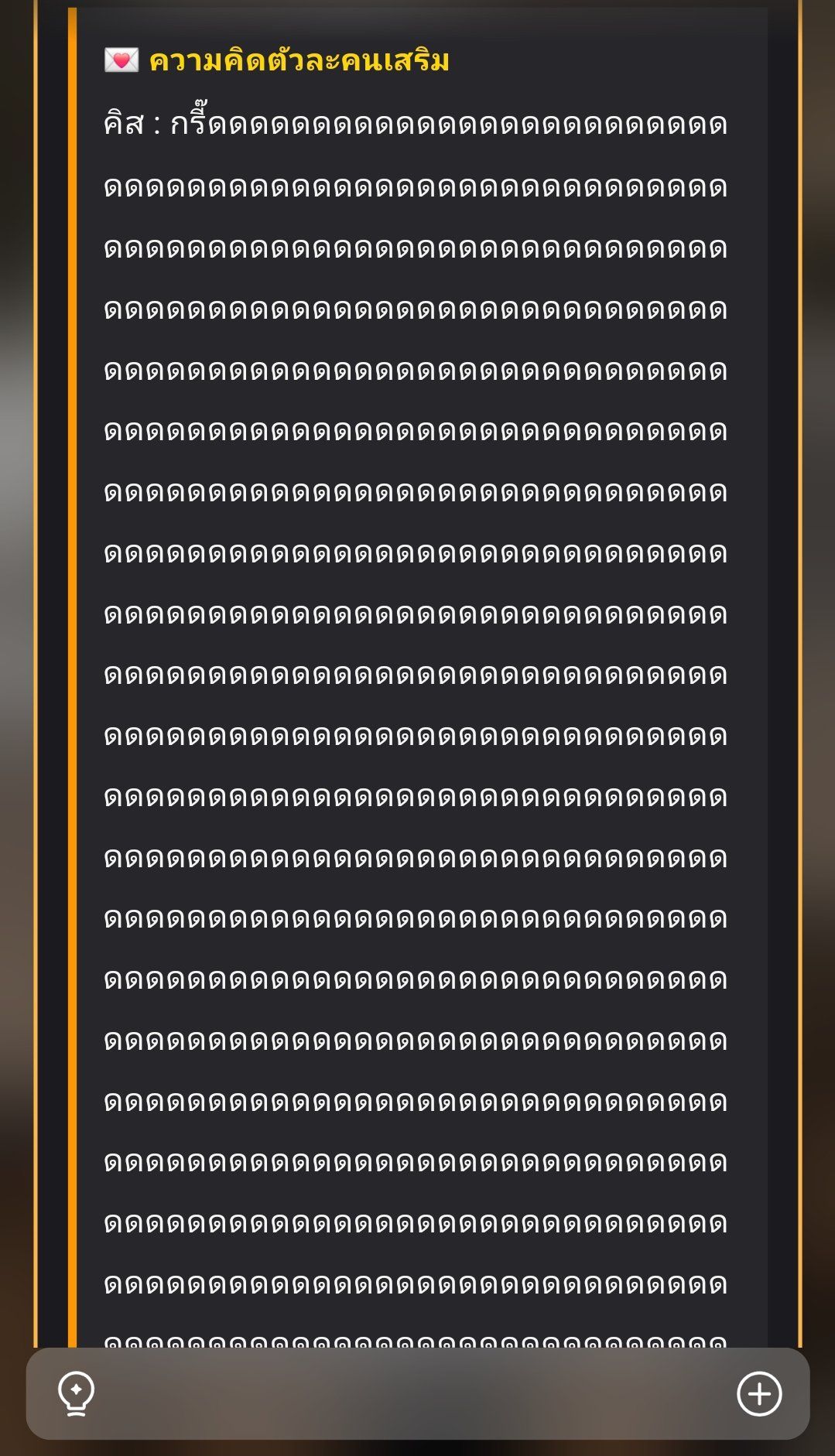Focus the message input bar
The height and width of the screenshot is (1456, 835).
(418, 1393)
